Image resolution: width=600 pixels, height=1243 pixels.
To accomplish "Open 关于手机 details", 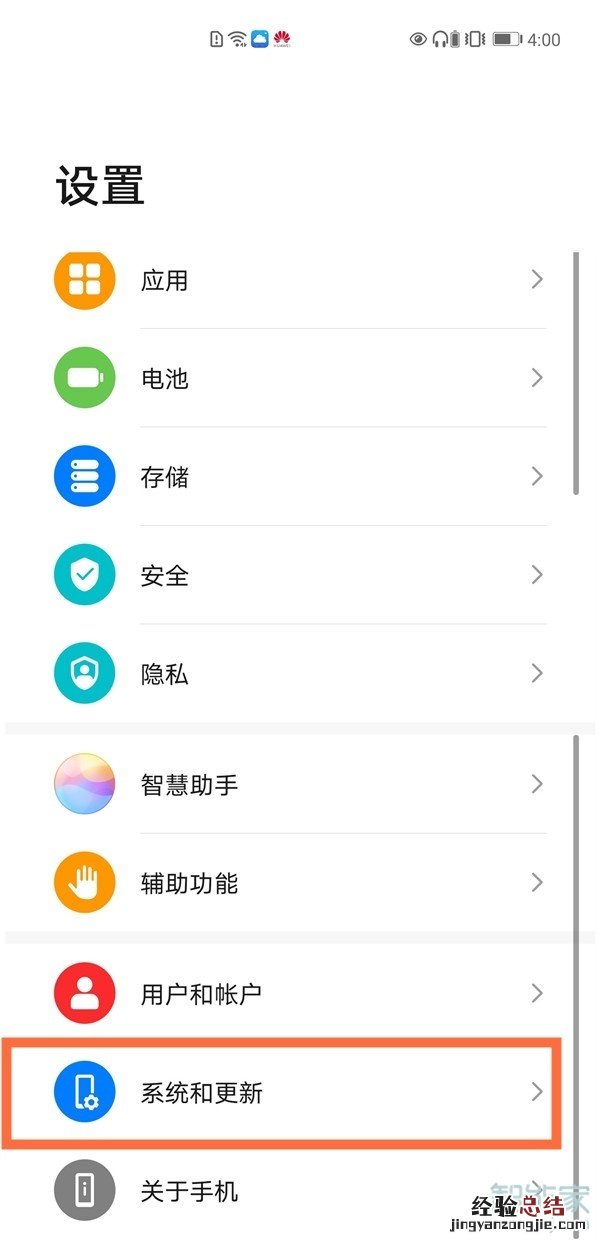I will [x=300, y=1191].
